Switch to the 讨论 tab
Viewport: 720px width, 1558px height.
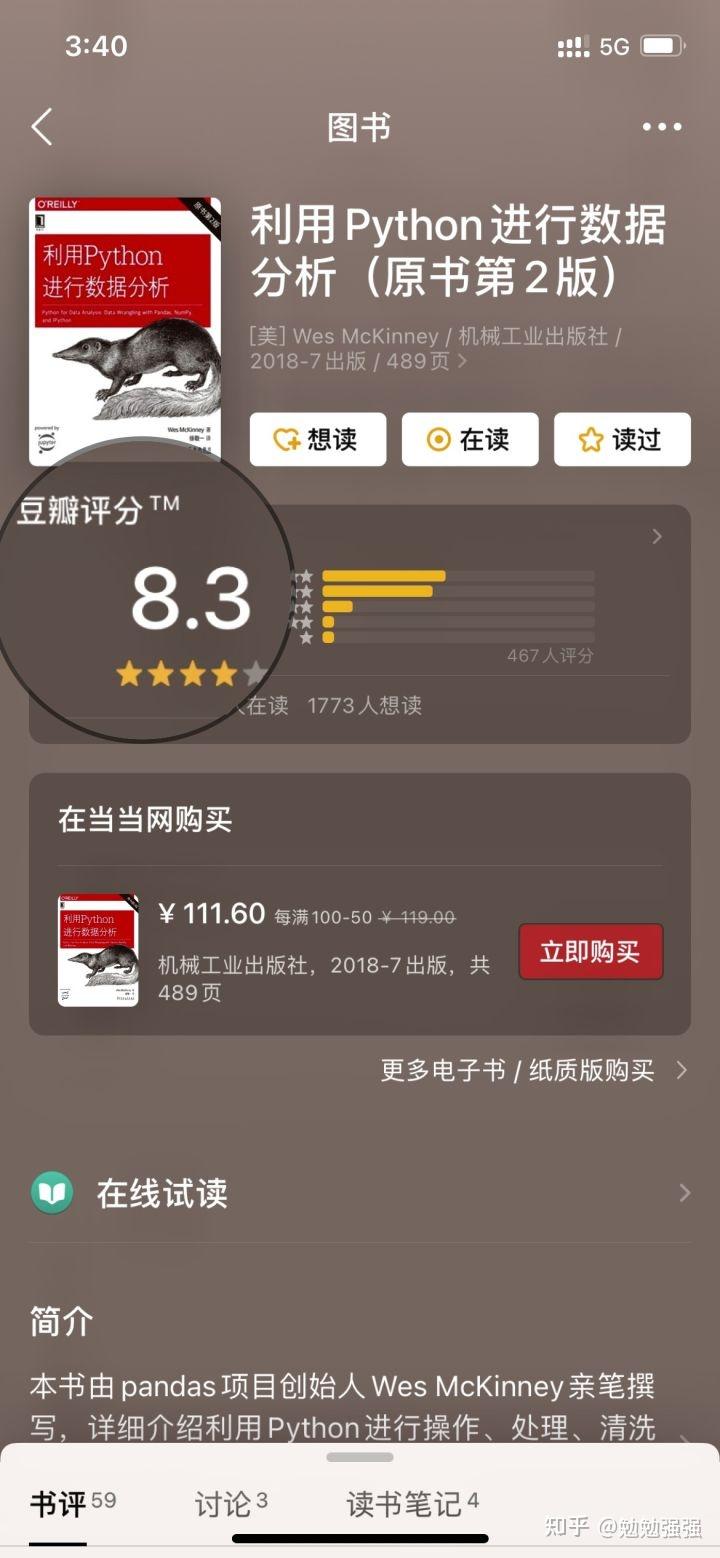(x=231, y=1502)
